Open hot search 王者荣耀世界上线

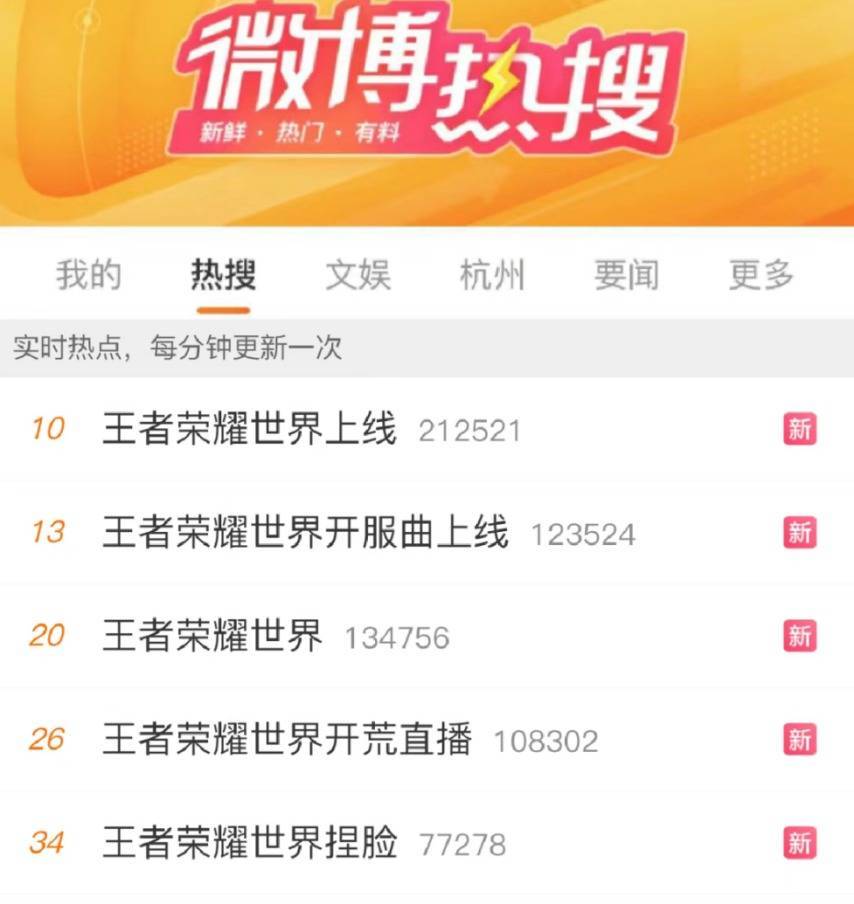[x=249, y=430]
